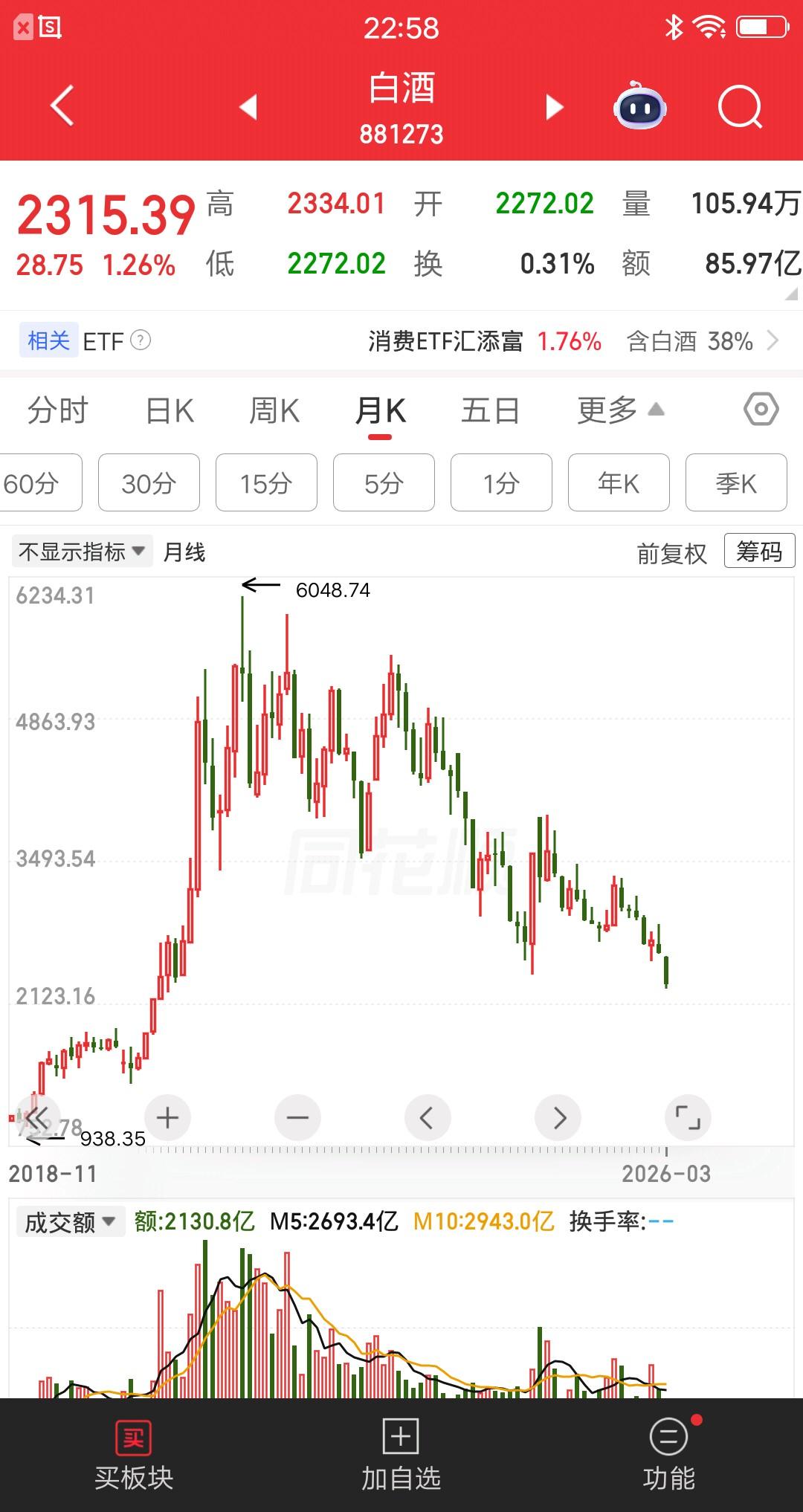Image resolution: width=803 pixels, height=1512 pixels.
Task: Switch to 前复权 price adjustment
Action: [x=671, y=552]
